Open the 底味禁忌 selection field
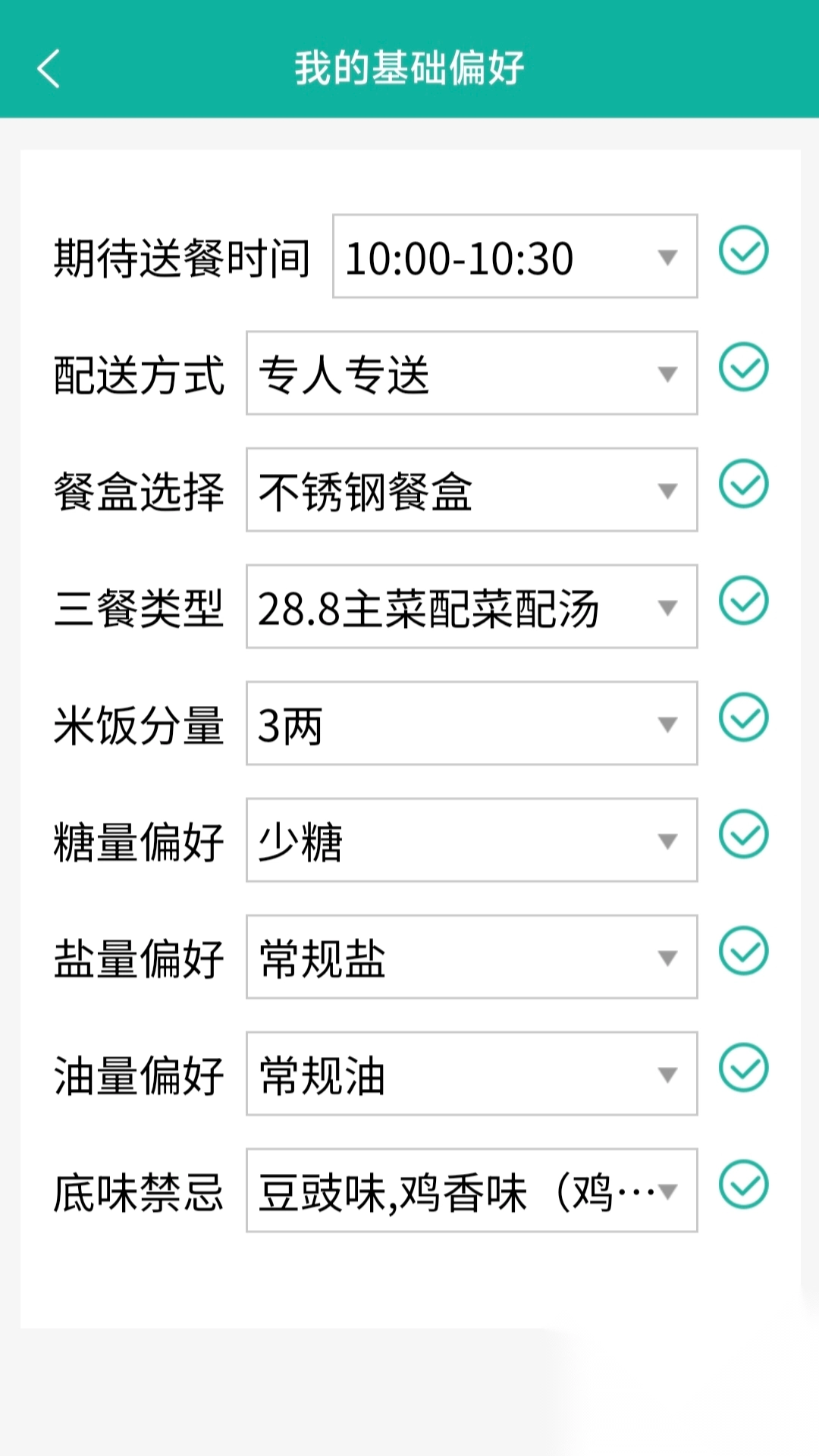The image size is (819, 1456). click(x=470, y=1191)
